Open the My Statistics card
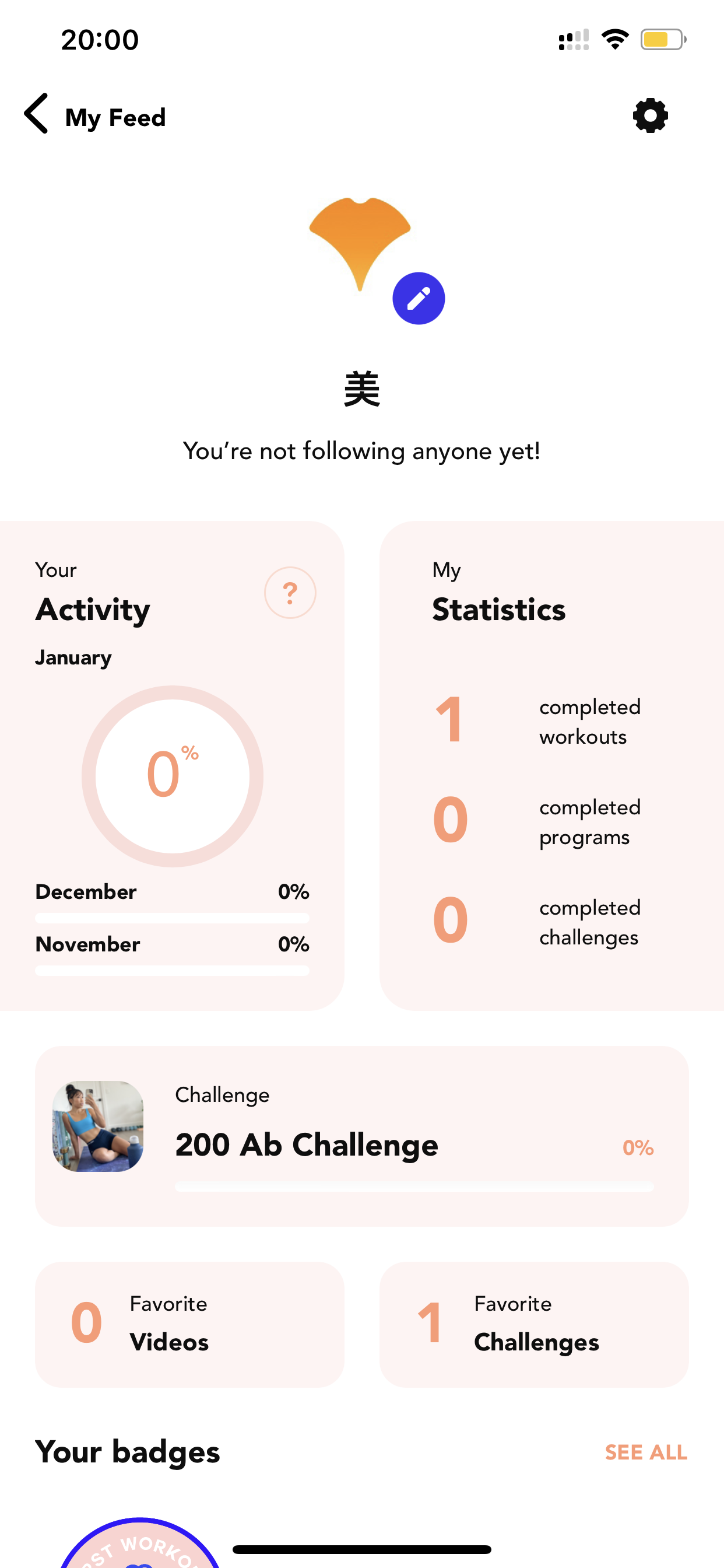 point(552,766)
